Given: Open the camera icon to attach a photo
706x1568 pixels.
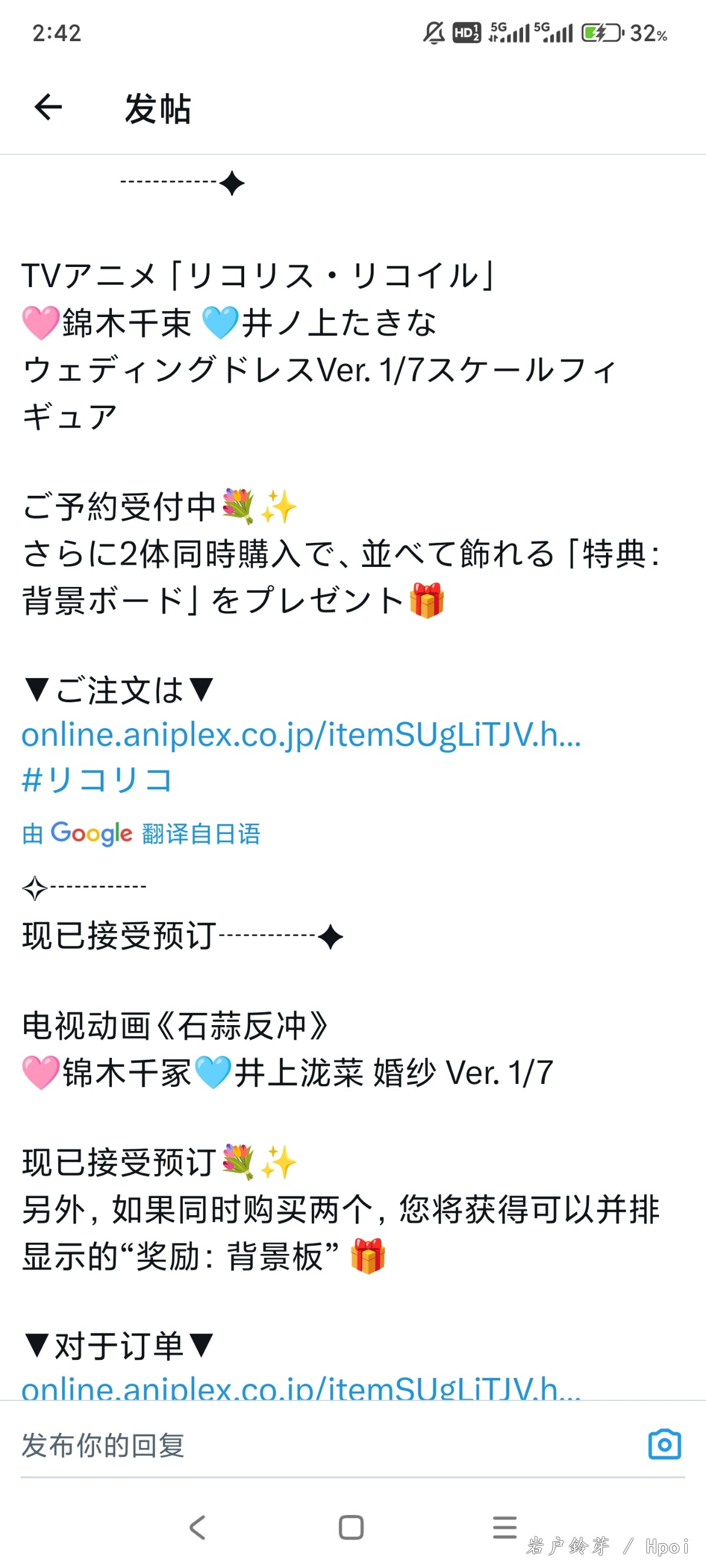Looking at the screenshot, I should pyautogui.click(x=665, y=1444).
